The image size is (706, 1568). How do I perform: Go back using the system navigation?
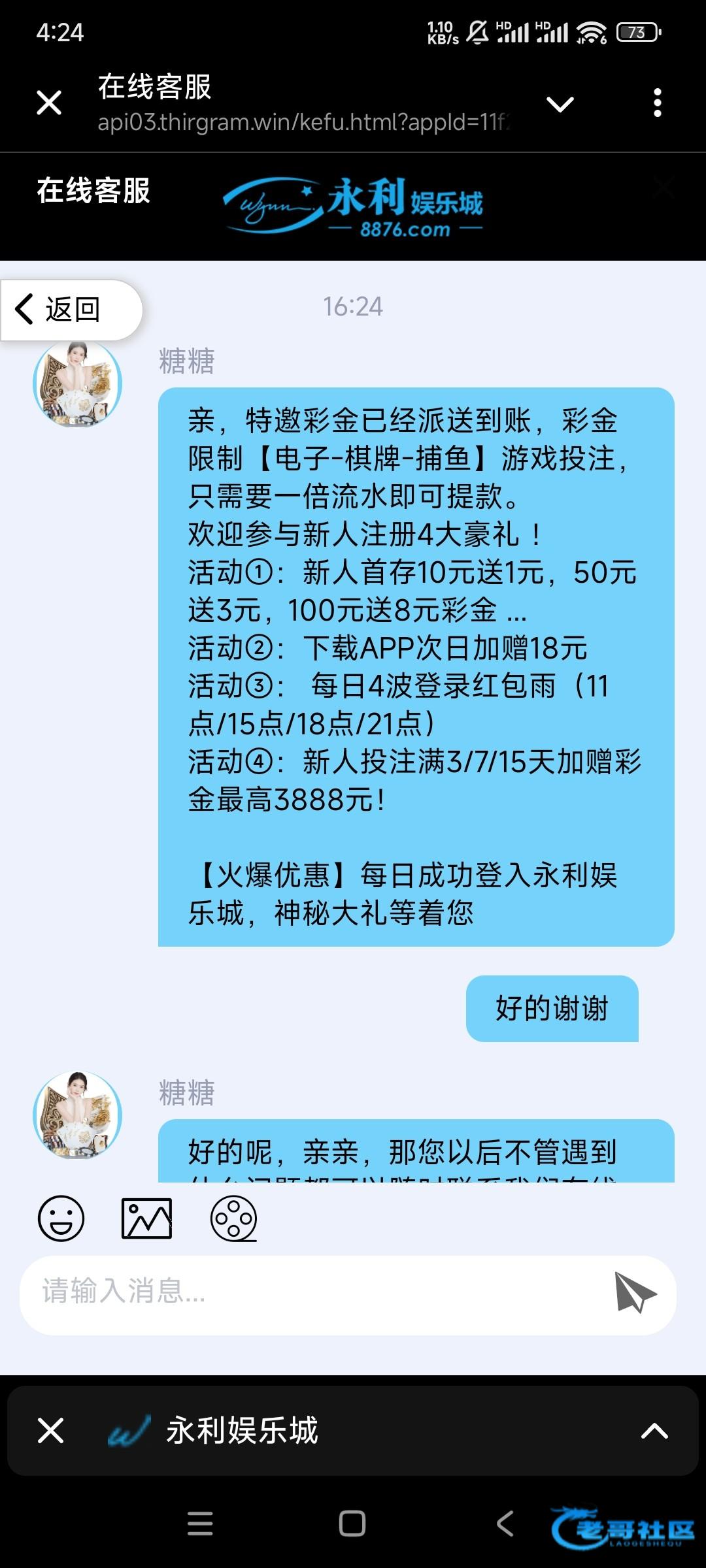tap(505, 1524)
